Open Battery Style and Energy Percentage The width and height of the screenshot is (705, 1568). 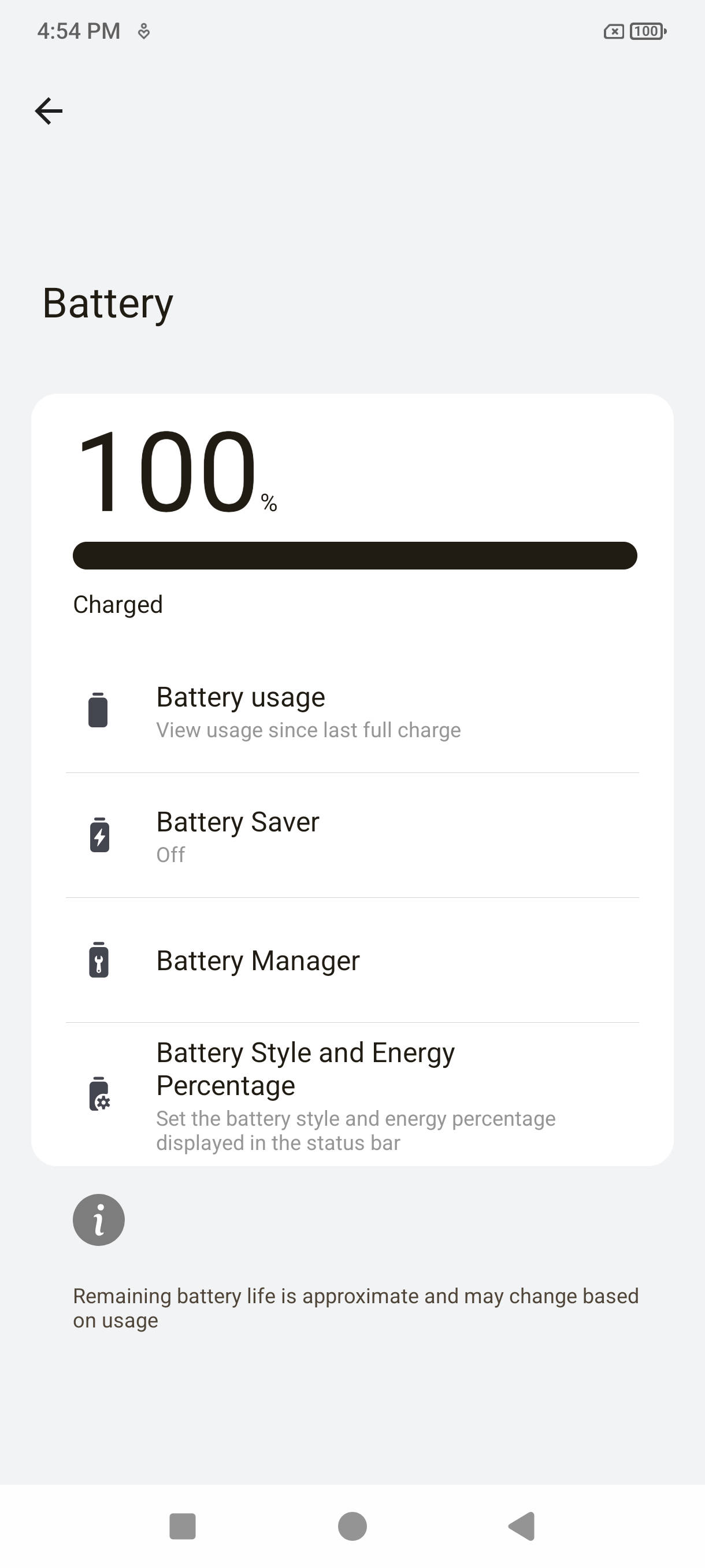(x=352, y=1095)
